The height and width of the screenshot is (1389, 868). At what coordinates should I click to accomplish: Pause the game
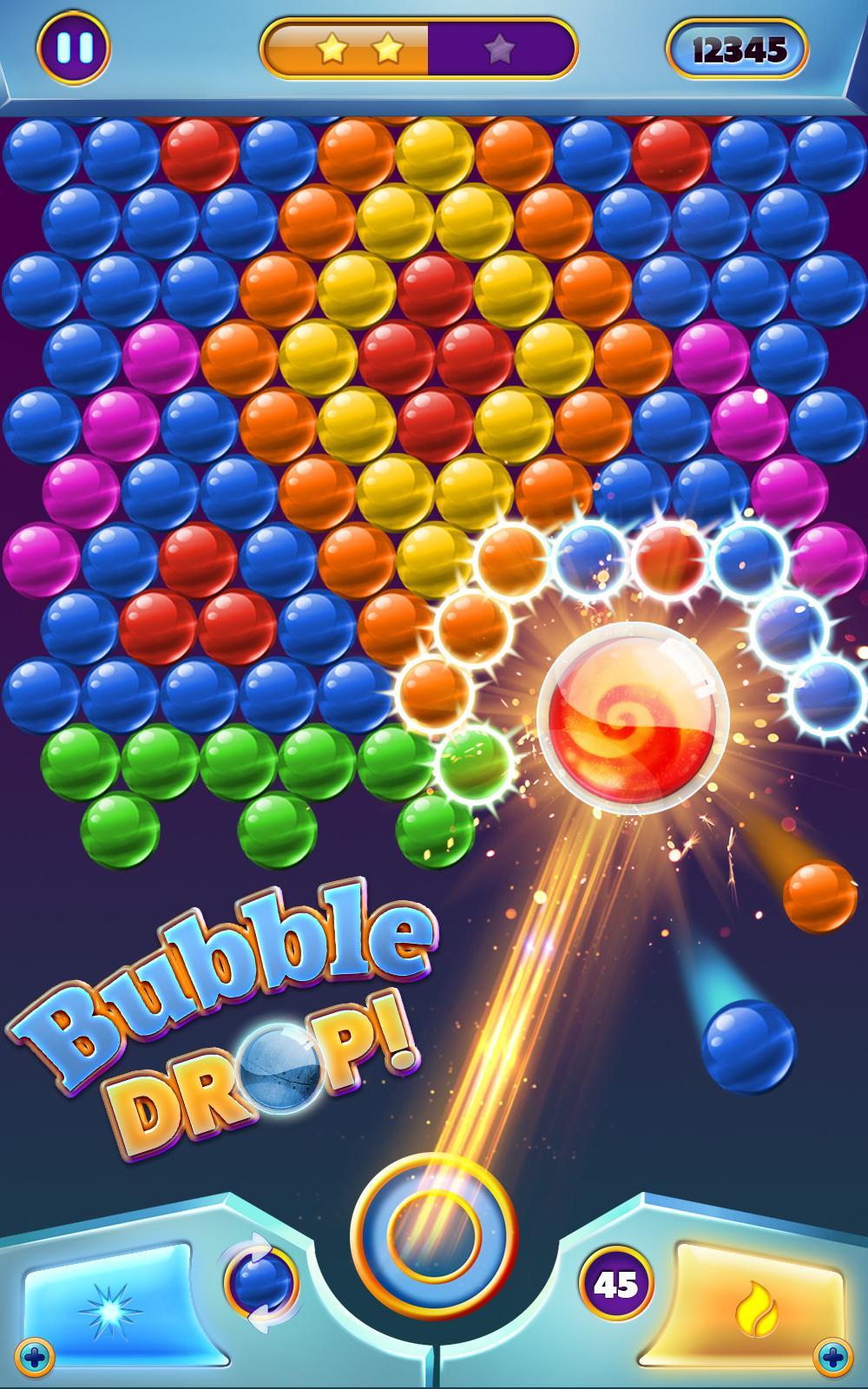click(x=73, y=47)
